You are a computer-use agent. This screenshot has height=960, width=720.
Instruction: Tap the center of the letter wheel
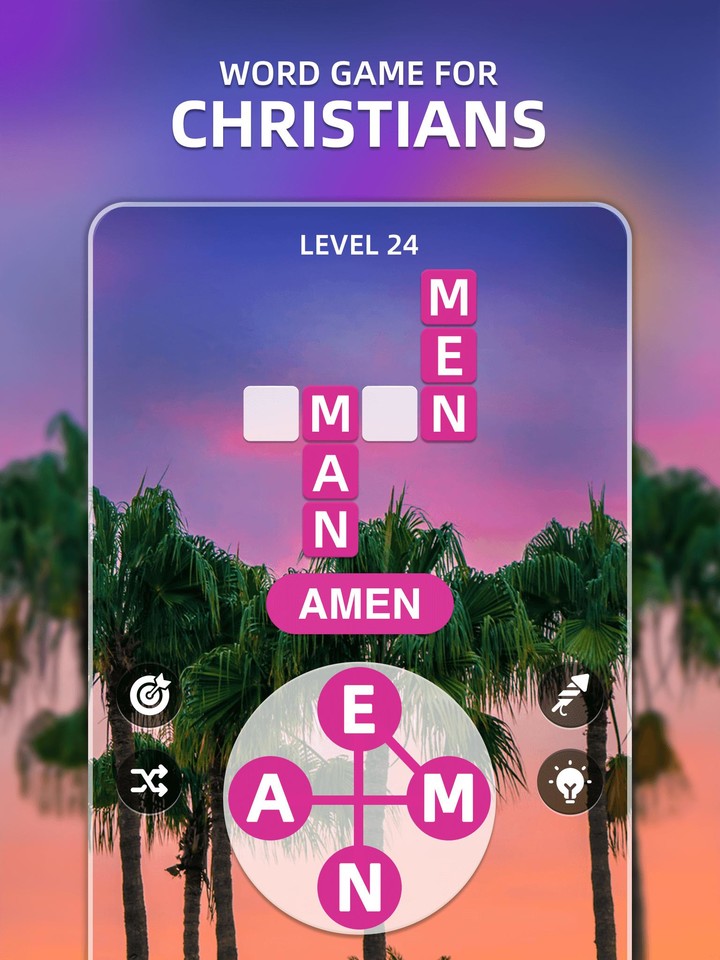(360, 795)
